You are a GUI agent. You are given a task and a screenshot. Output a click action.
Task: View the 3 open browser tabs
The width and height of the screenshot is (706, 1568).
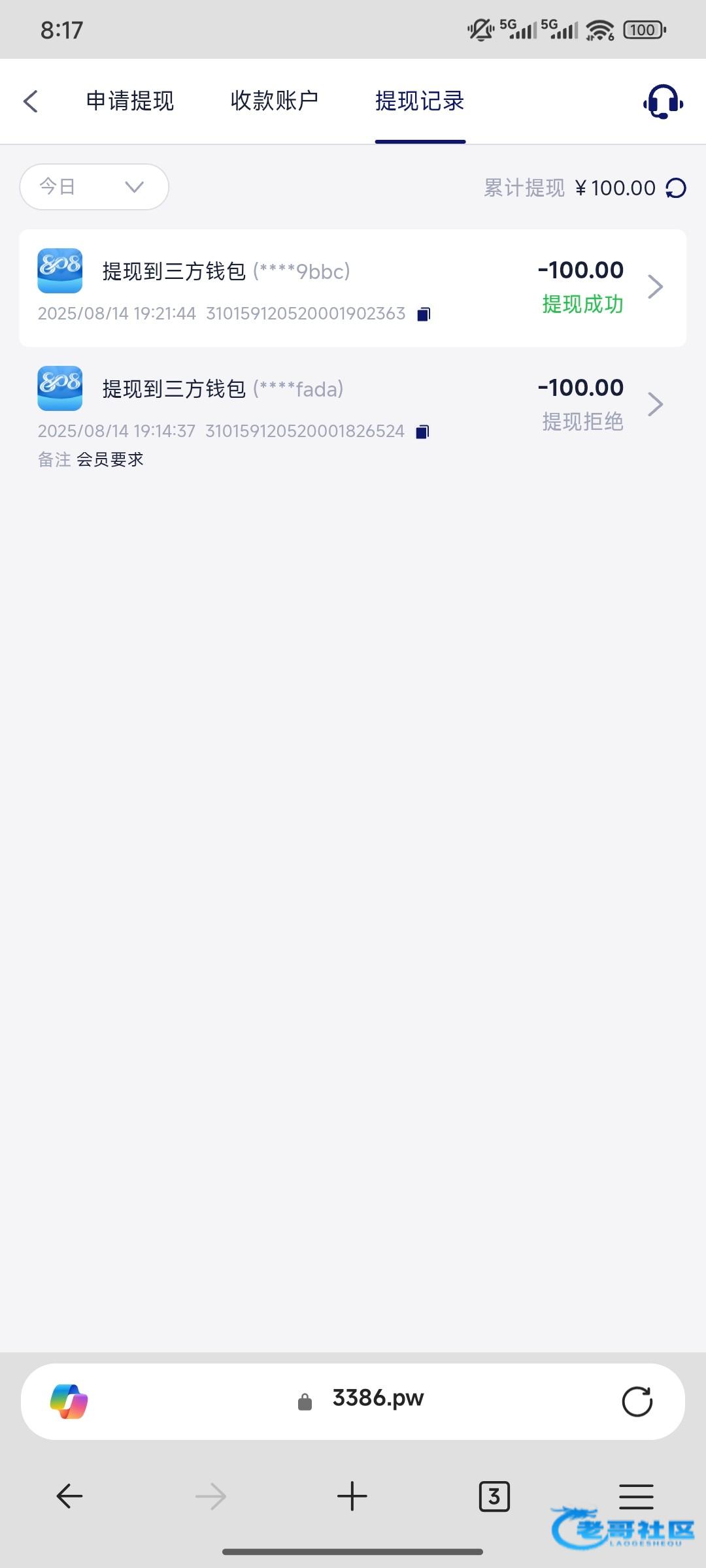pos(494,1496)
